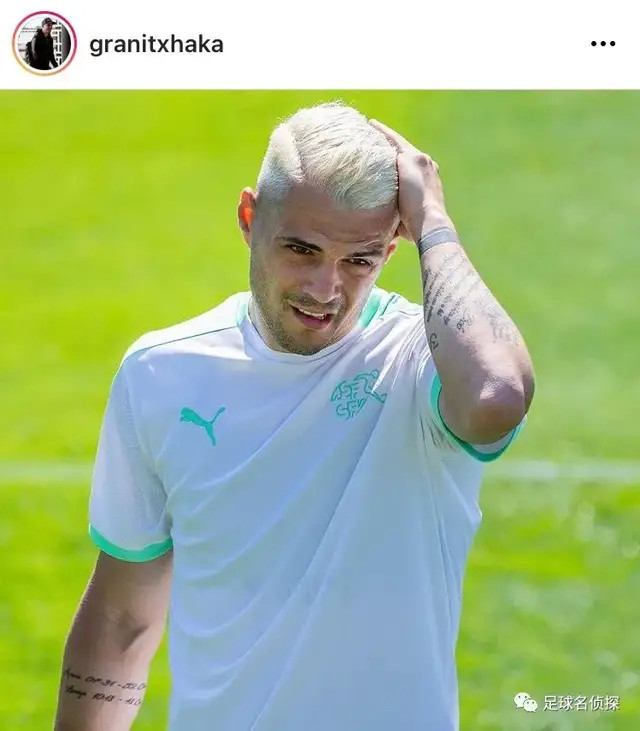Open the post's three-dot options menu

click(x=602, y=44)
